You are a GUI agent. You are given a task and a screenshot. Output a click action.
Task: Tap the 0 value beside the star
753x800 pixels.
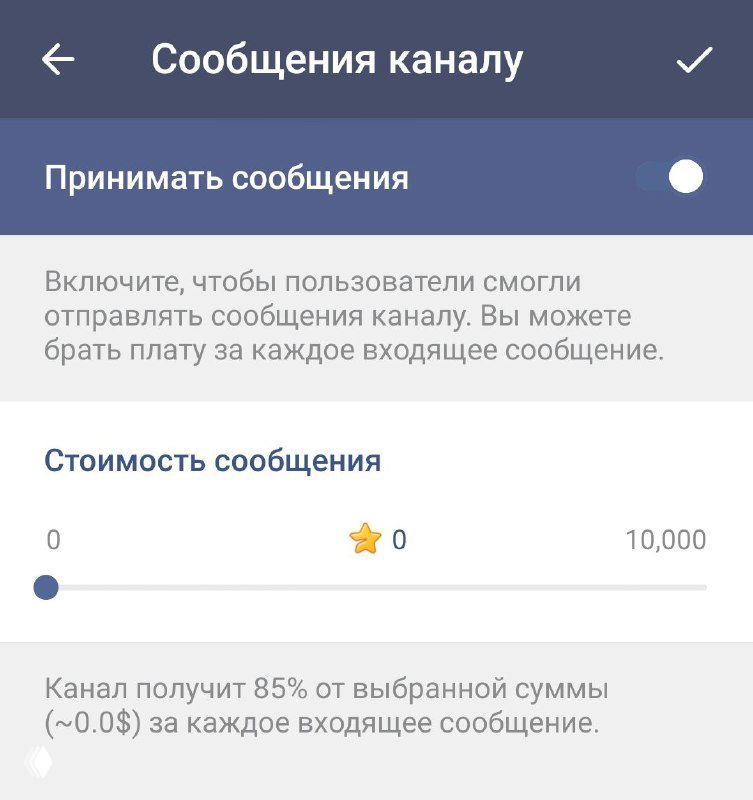pos(396,537)
